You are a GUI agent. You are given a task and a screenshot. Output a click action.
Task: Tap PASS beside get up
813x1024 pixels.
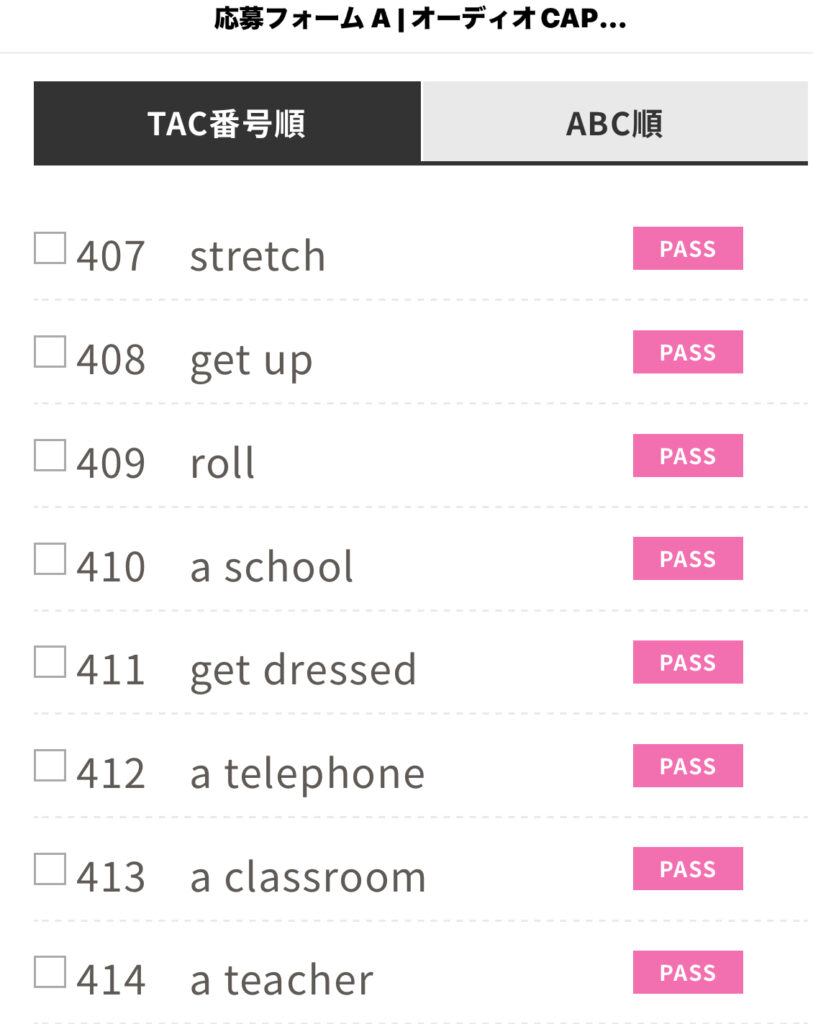[x=687, y=352]
